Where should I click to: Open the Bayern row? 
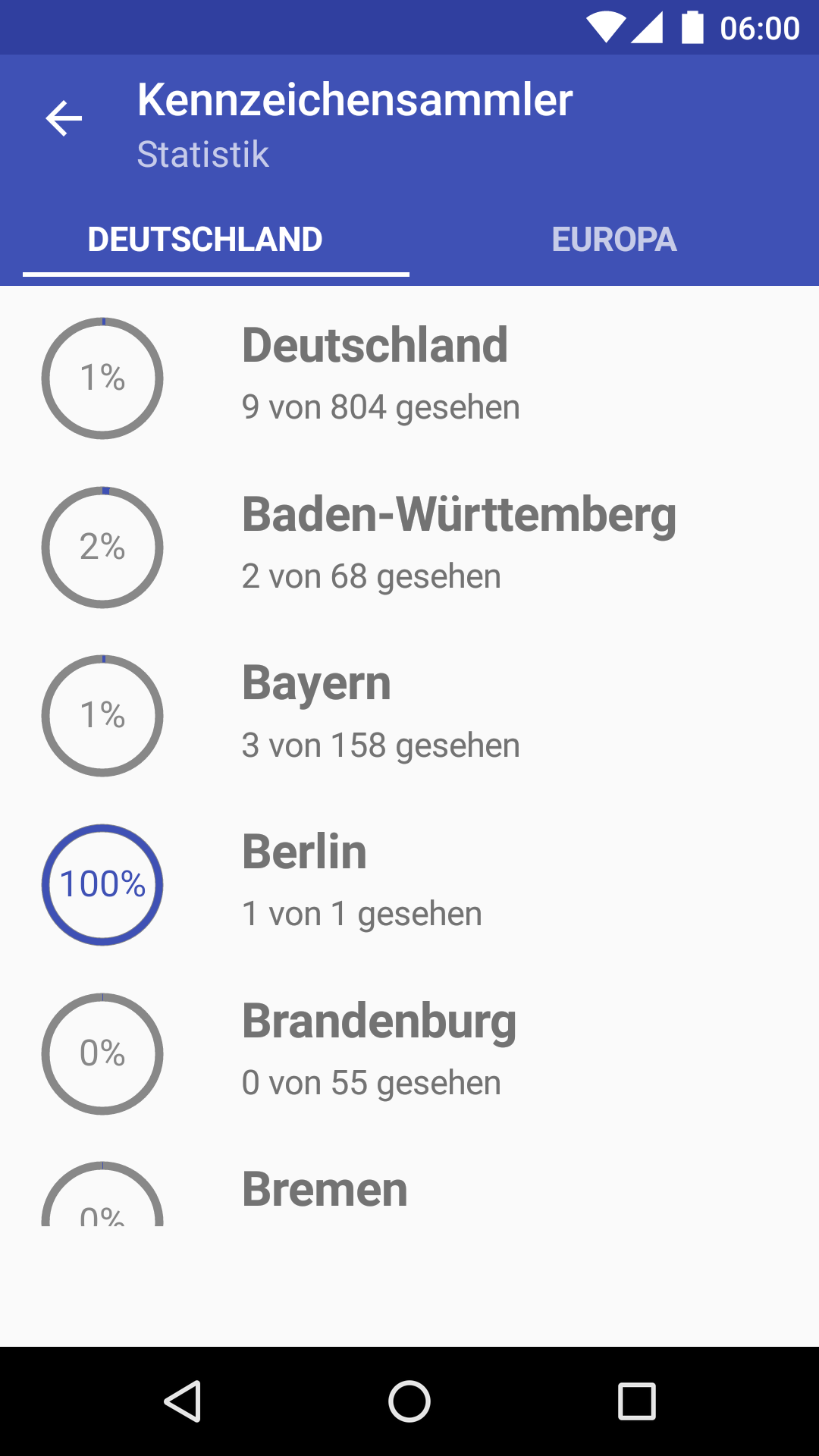tap(409, 716)
